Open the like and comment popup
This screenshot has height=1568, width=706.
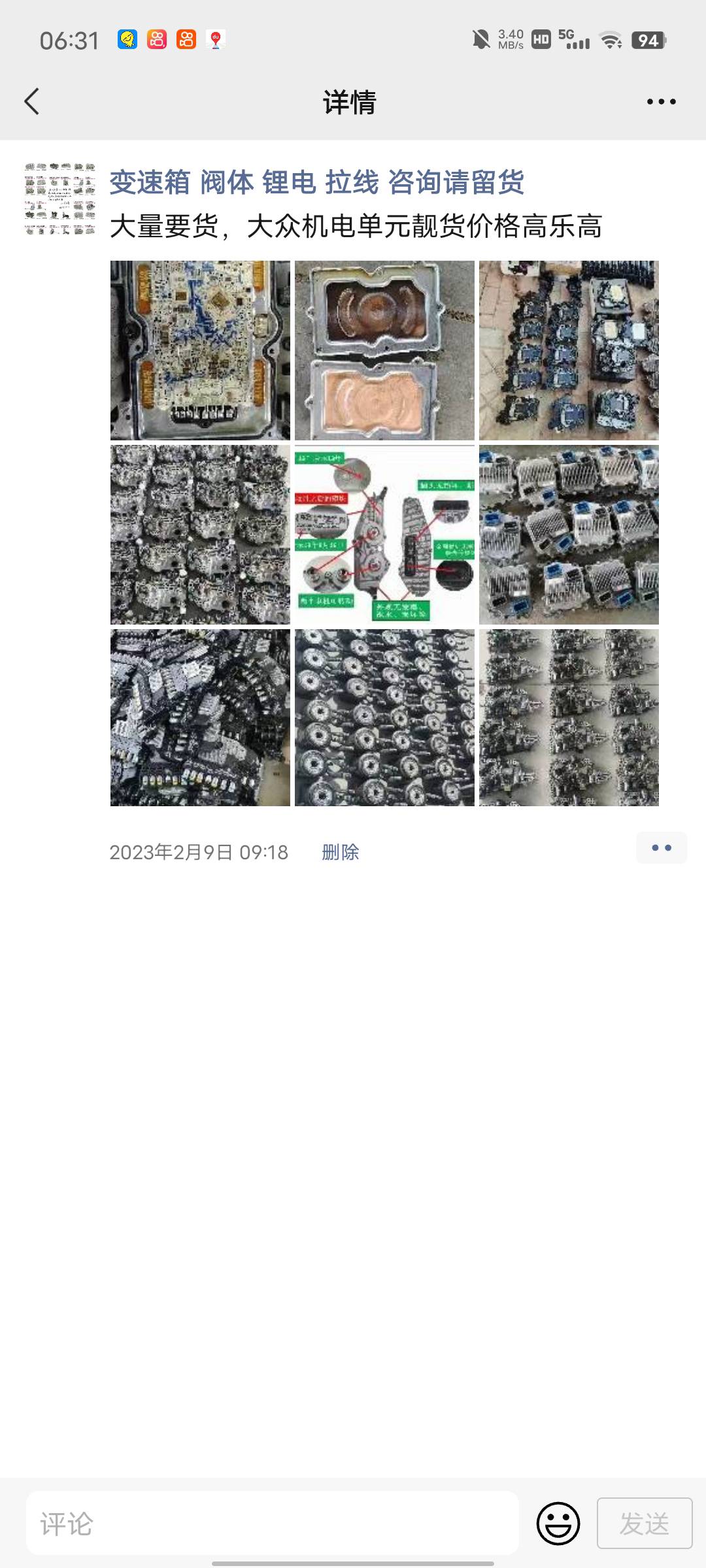(x=661, y=848)
